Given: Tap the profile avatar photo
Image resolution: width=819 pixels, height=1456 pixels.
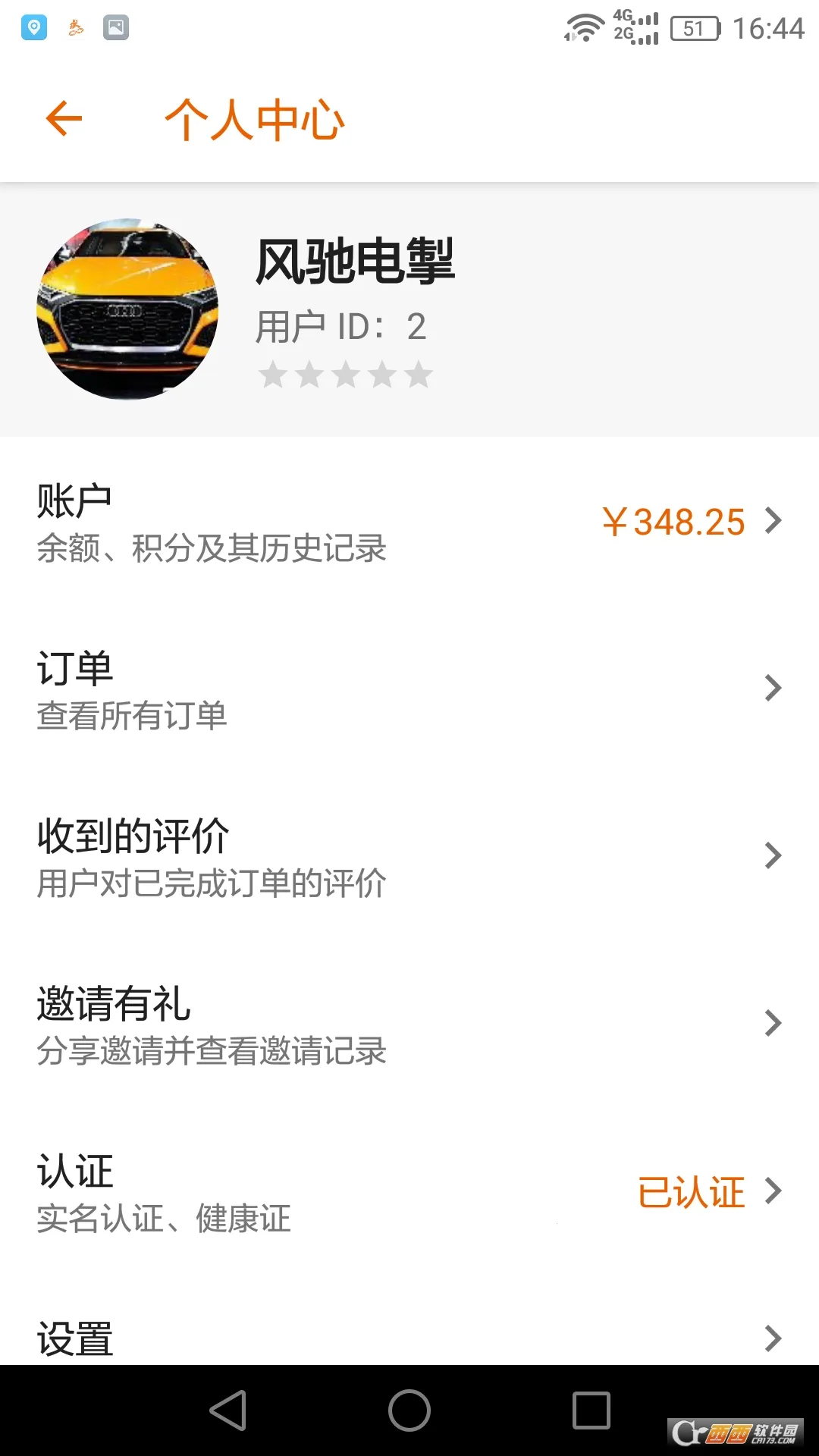Looking at the screenshot, I should coord(127,309).
